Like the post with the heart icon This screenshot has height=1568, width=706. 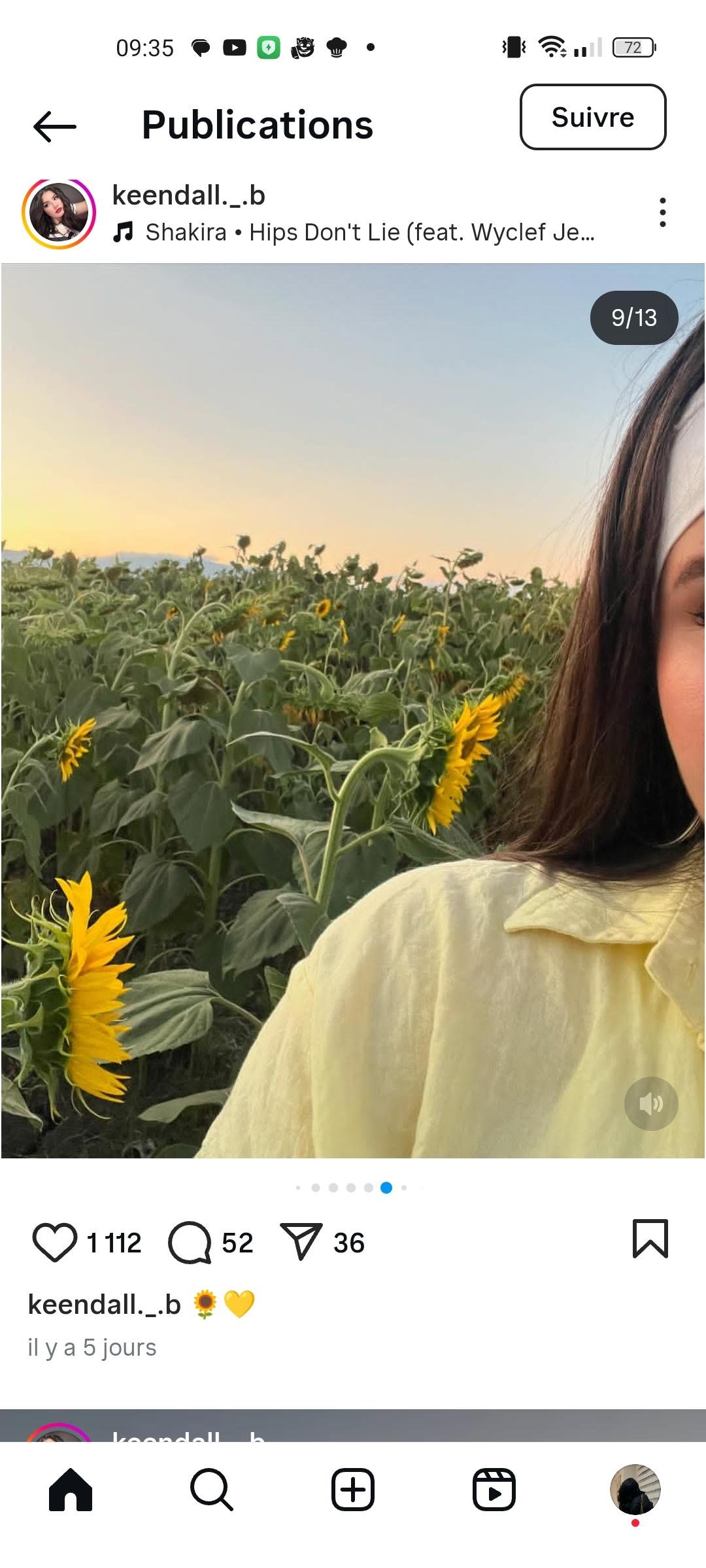pyautogui.click(x=55, y=1243)
